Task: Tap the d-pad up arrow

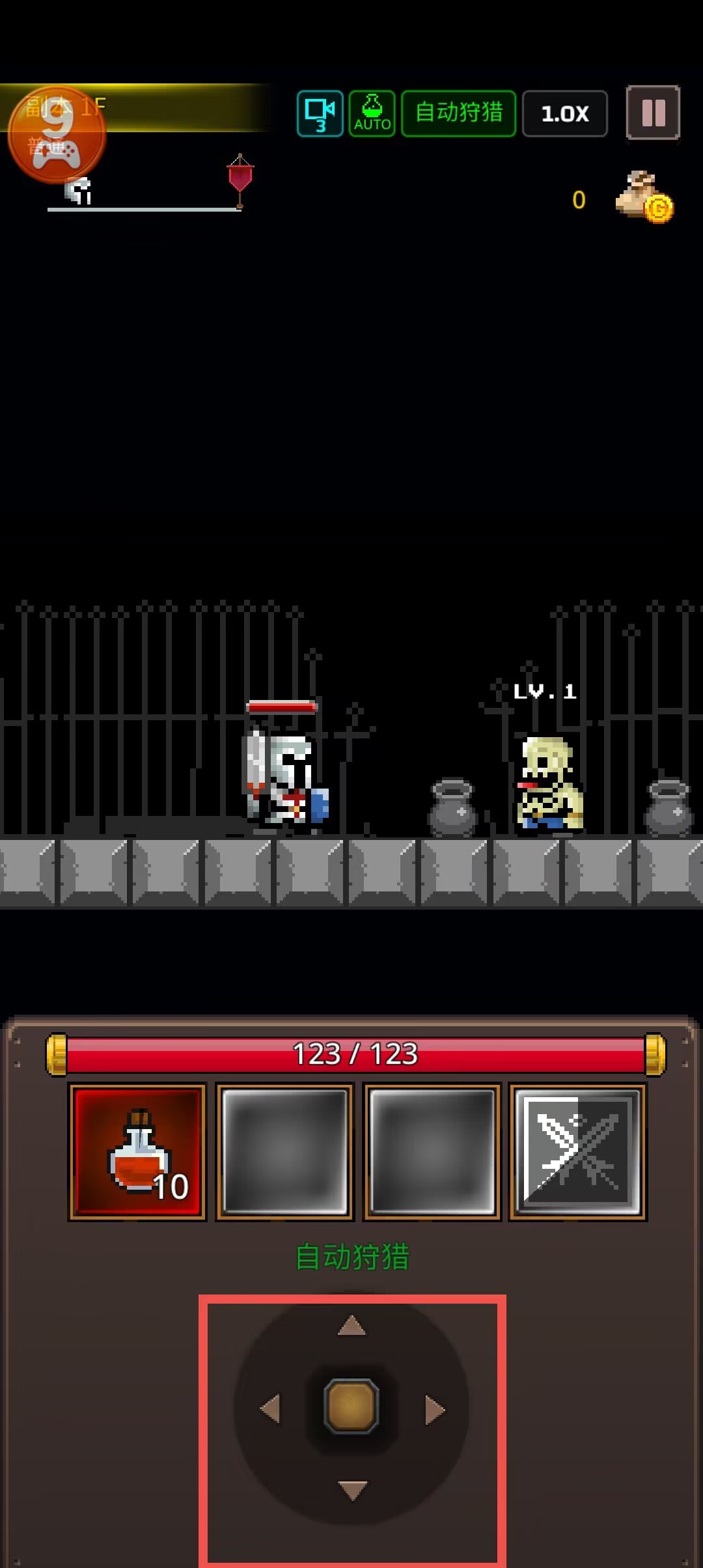Action: click(352, 1325)
